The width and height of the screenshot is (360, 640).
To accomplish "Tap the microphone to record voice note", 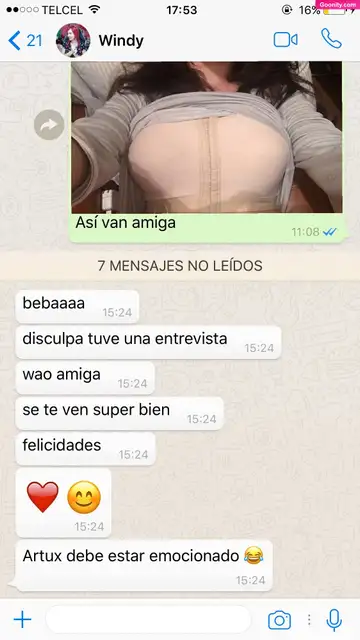I will click(334, 620).
